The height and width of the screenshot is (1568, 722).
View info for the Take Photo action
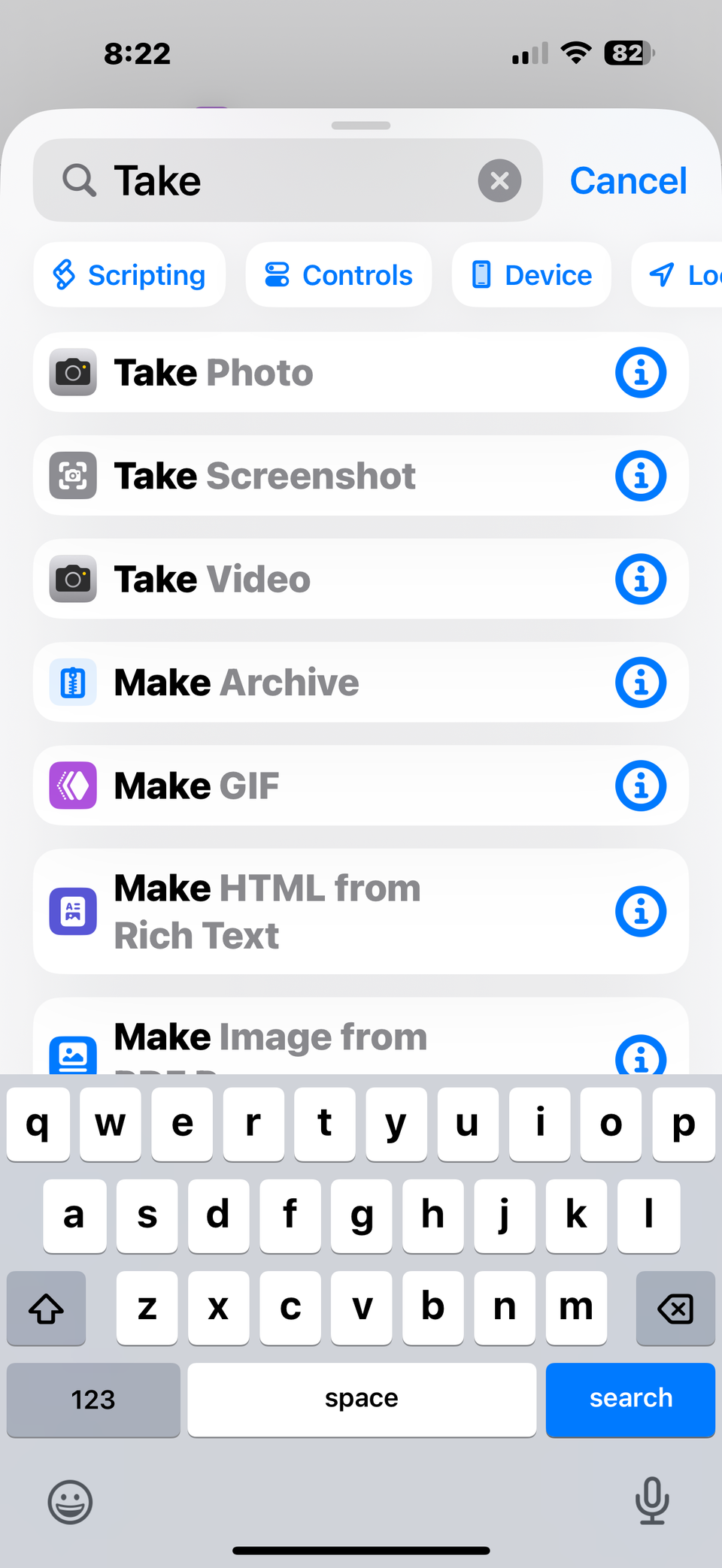[640, 372]
